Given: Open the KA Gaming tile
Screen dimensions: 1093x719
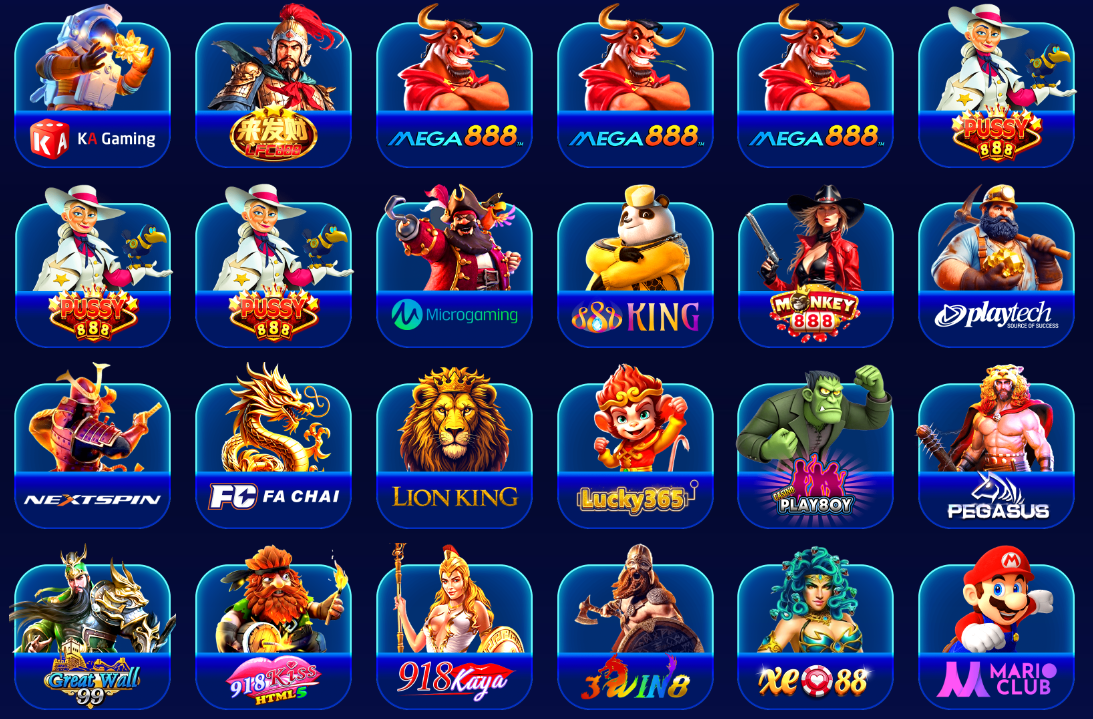Looking at the screenshot, I should [92, 95].
